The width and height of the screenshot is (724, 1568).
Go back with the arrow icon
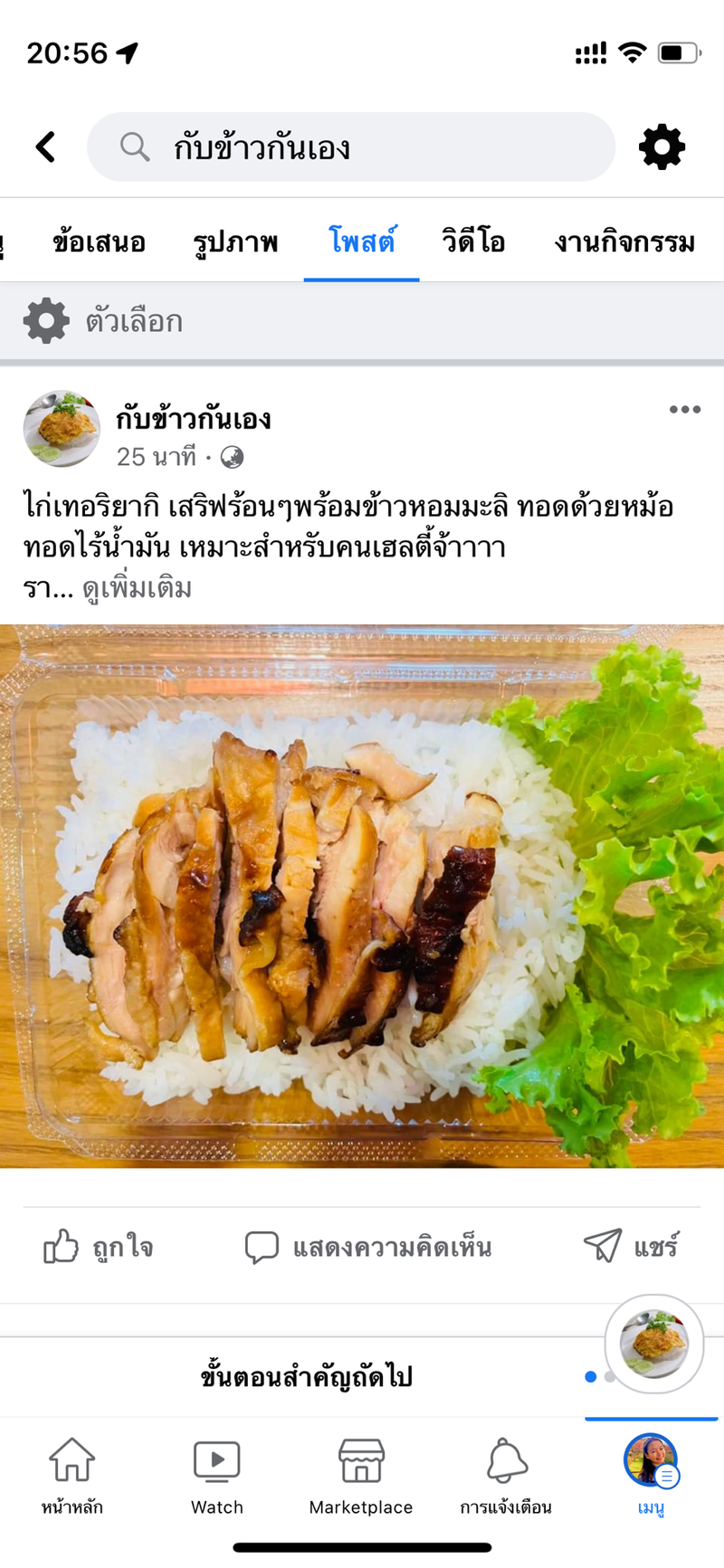[x=46, y=147]
